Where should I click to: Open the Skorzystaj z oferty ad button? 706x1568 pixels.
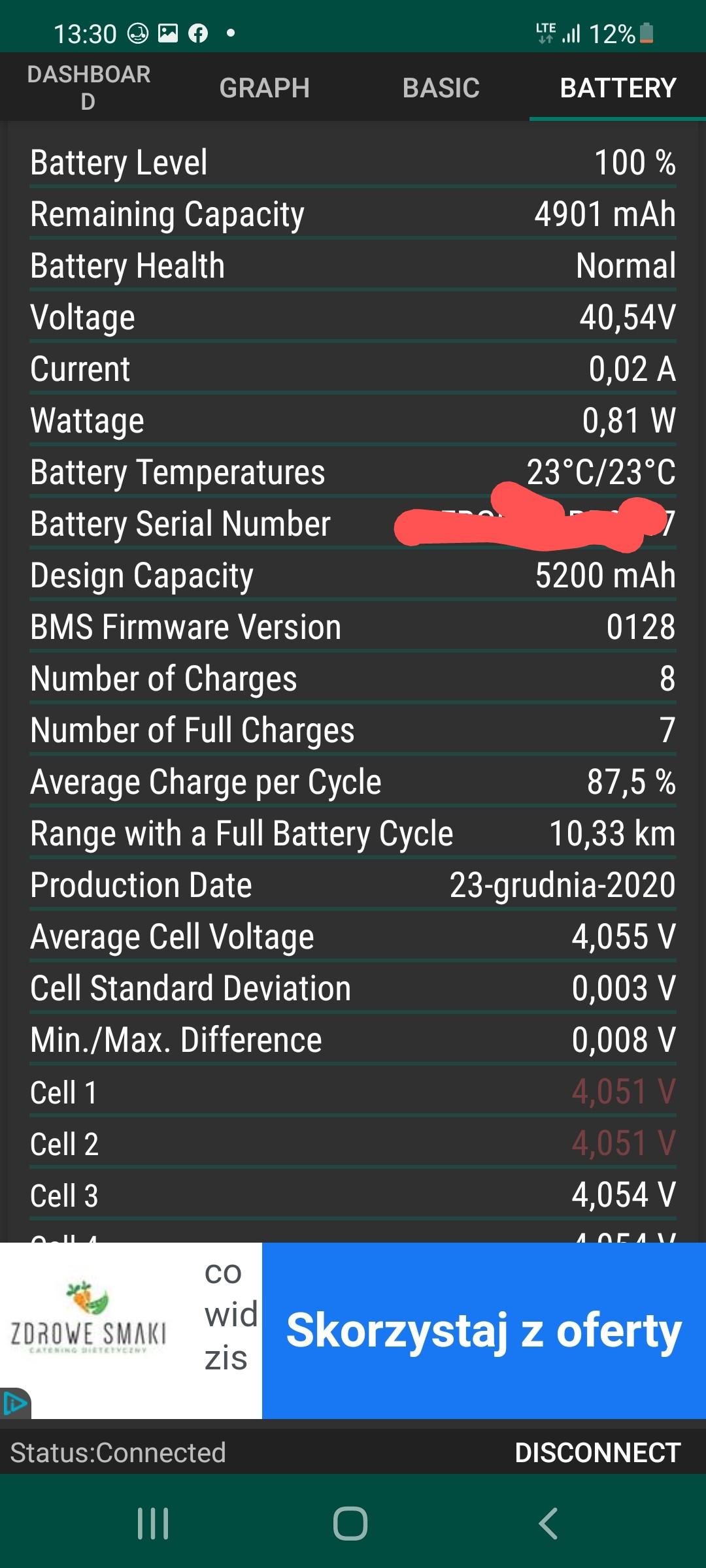coord(484,1330)
